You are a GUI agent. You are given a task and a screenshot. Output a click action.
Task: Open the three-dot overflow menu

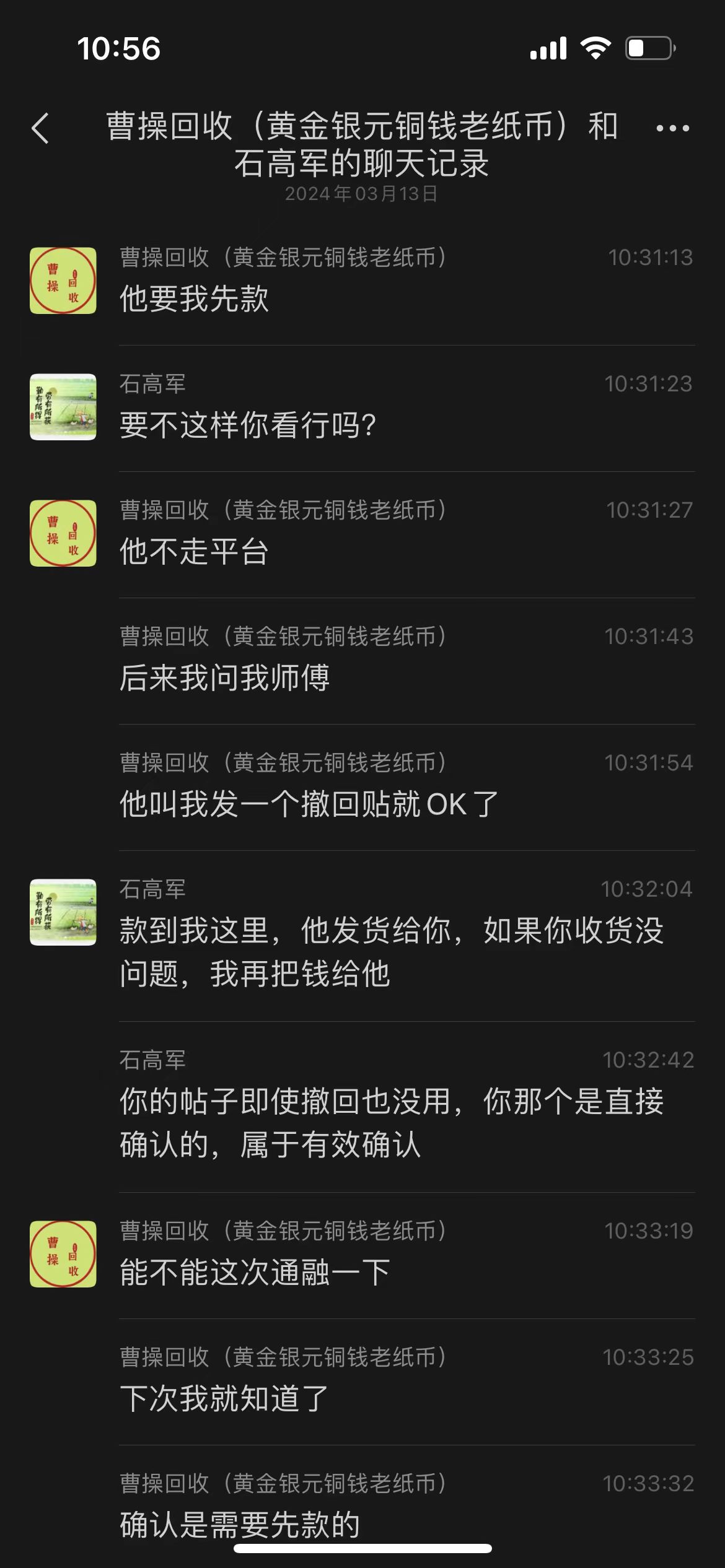672,128
